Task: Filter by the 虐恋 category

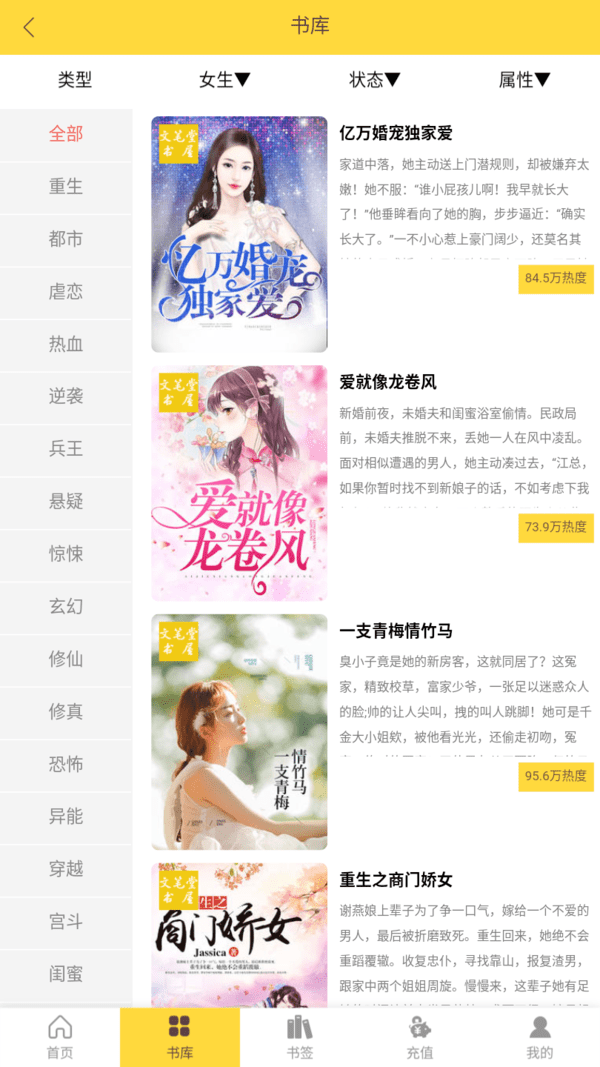Action: point(66,292)
